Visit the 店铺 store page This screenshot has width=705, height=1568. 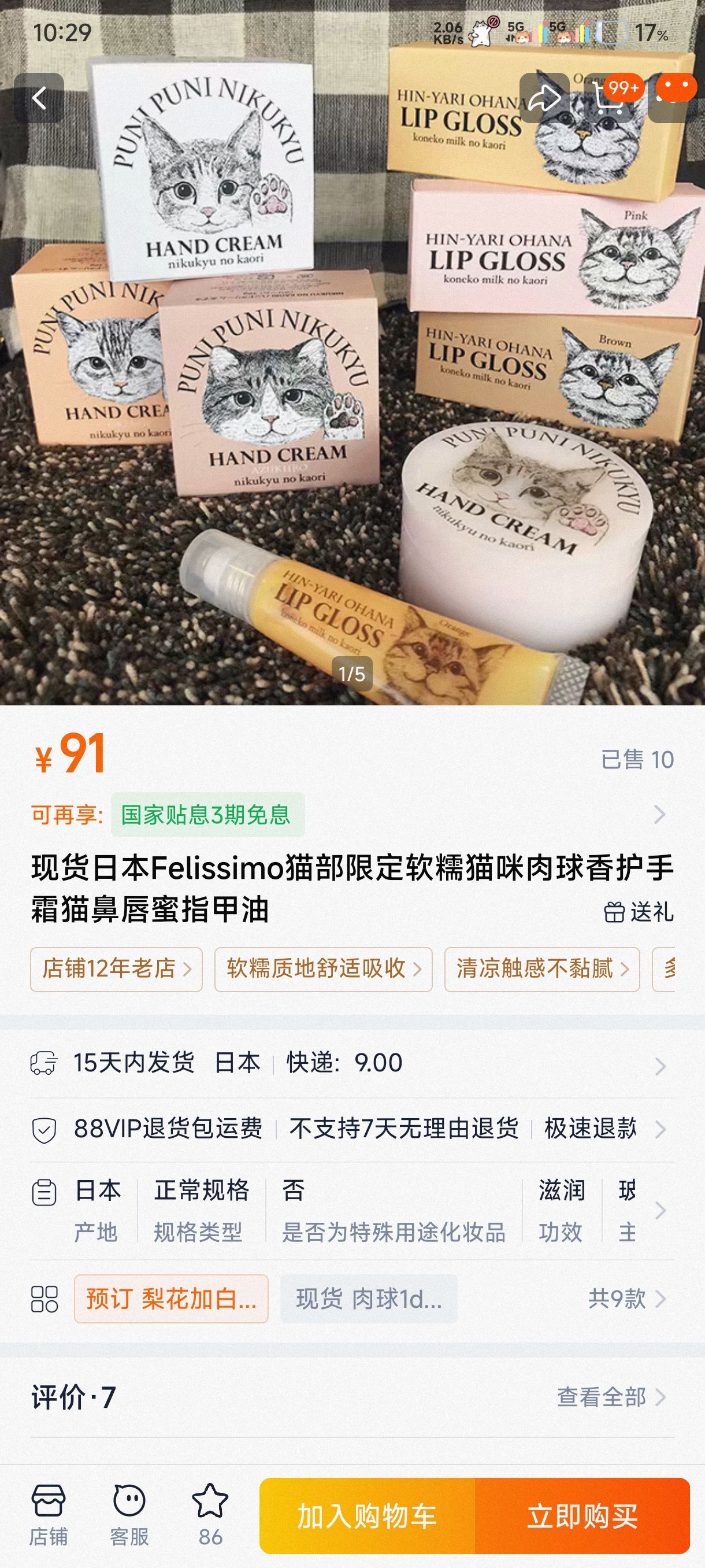tap(49, 1515)
